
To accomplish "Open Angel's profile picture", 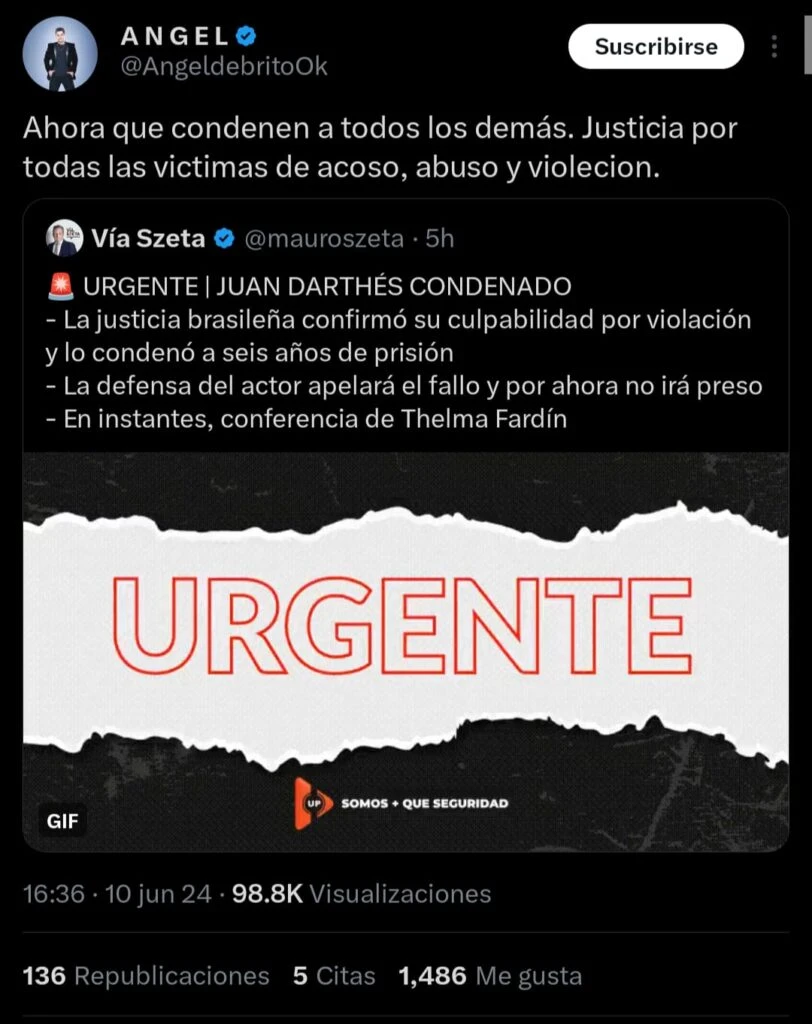I will click(x=60, y=54).
